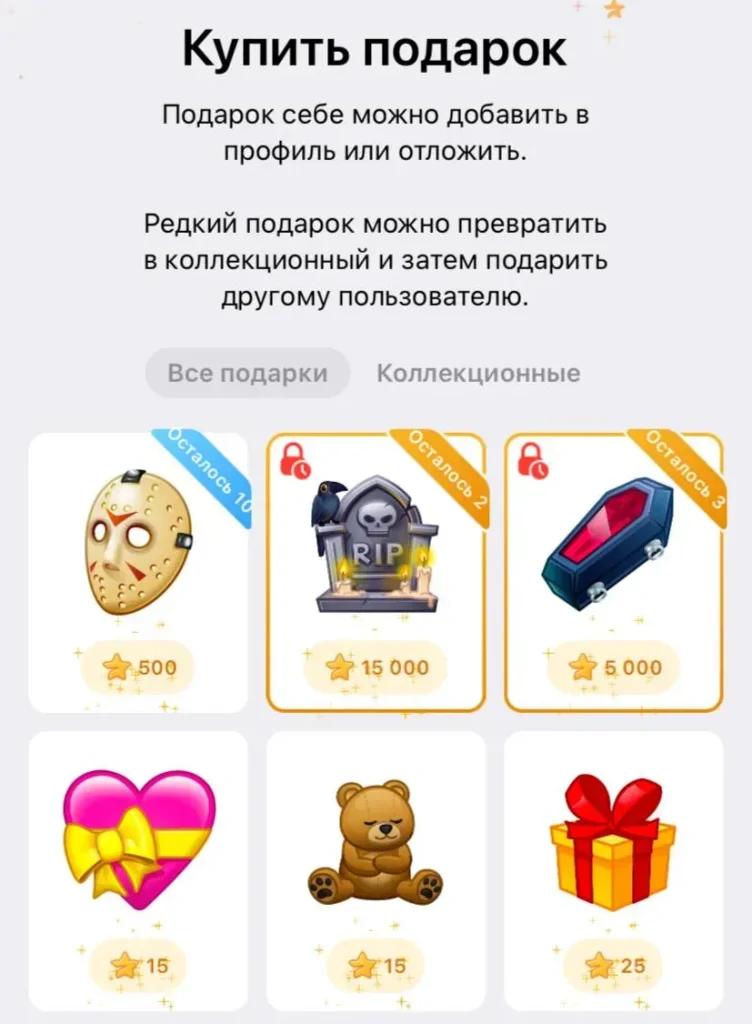Click the star icon in the 500 price
752x1024 pixels.
pyautogui.click(x=118, y=666)
